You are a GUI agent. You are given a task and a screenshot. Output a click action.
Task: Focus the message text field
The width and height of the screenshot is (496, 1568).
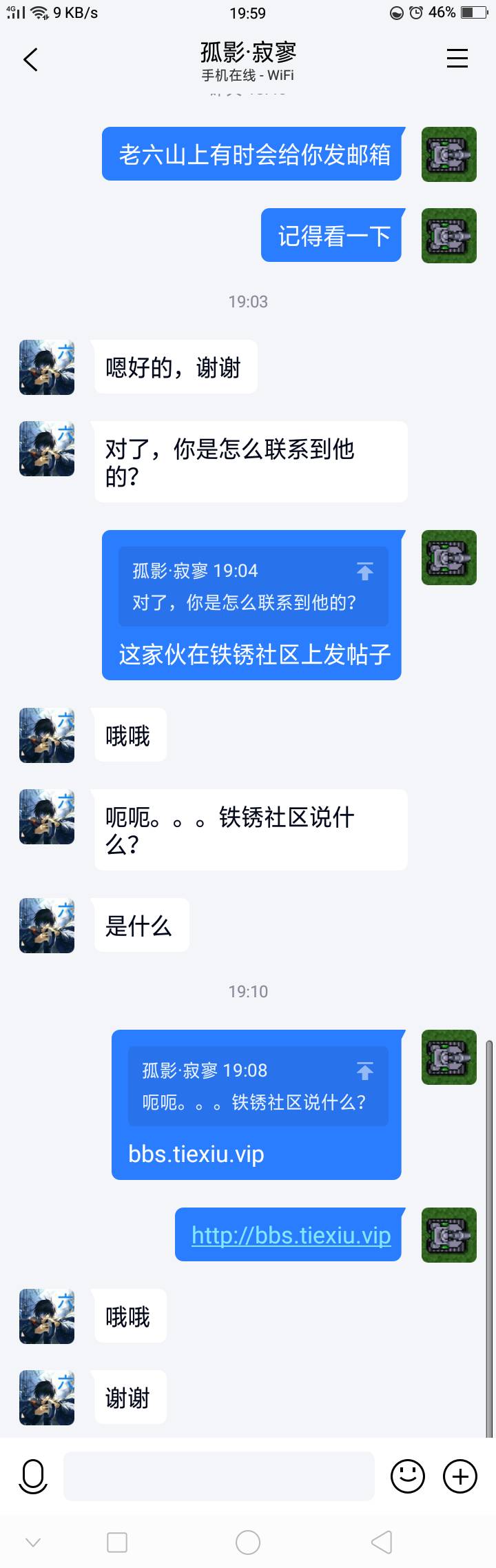(219, 1476)
